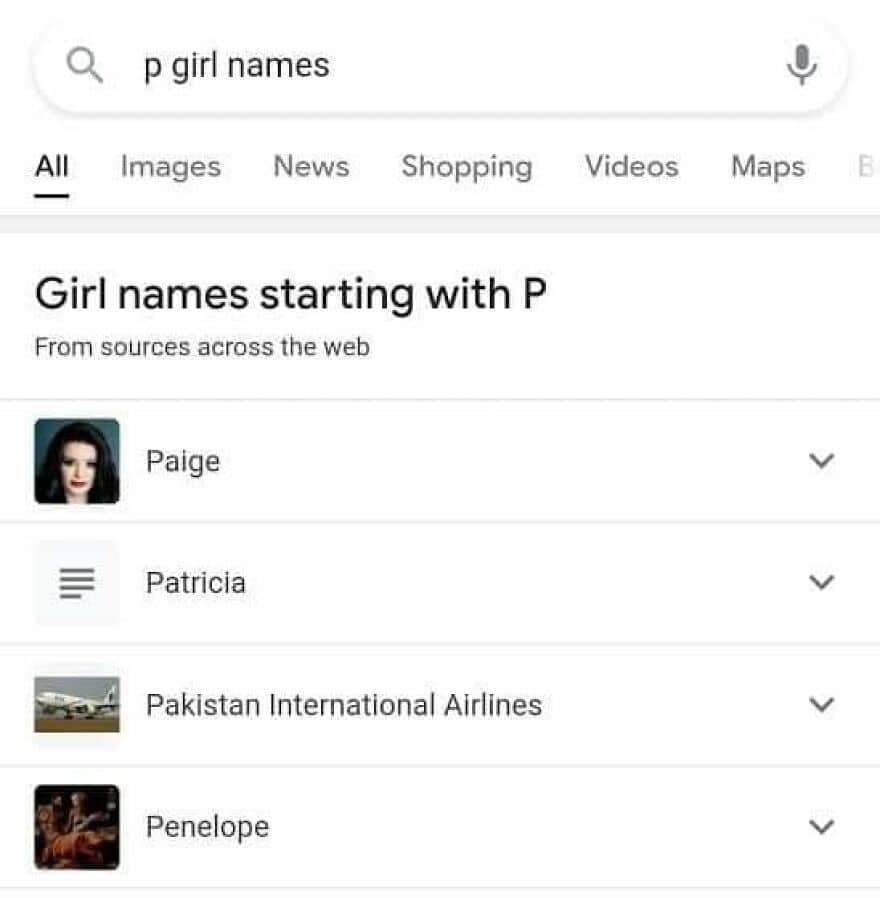Expand the Penelope name entry
This screenshot has height=898, width=880.
click(x=820, y=827)
